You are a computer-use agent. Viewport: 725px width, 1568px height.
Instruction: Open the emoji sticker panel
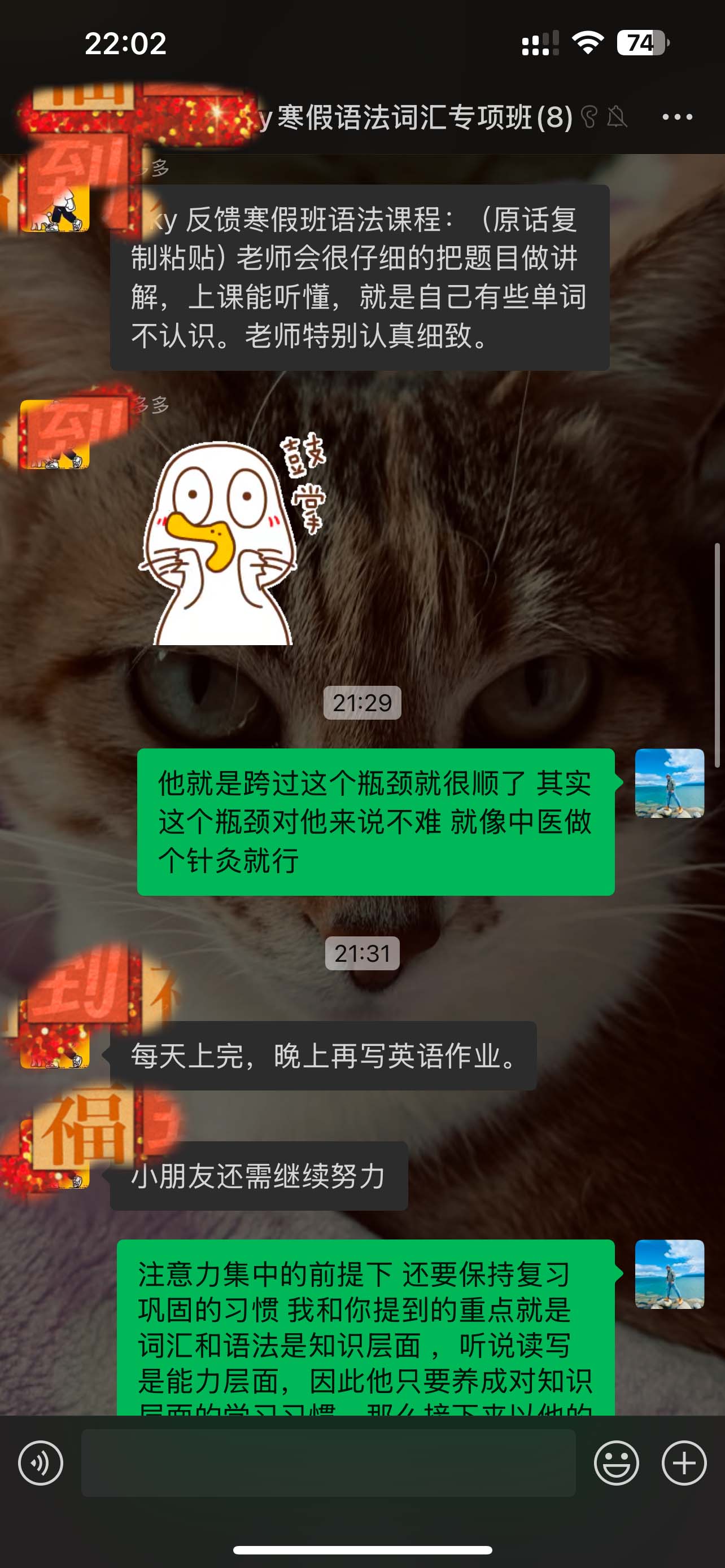(x=616, y=1462)
